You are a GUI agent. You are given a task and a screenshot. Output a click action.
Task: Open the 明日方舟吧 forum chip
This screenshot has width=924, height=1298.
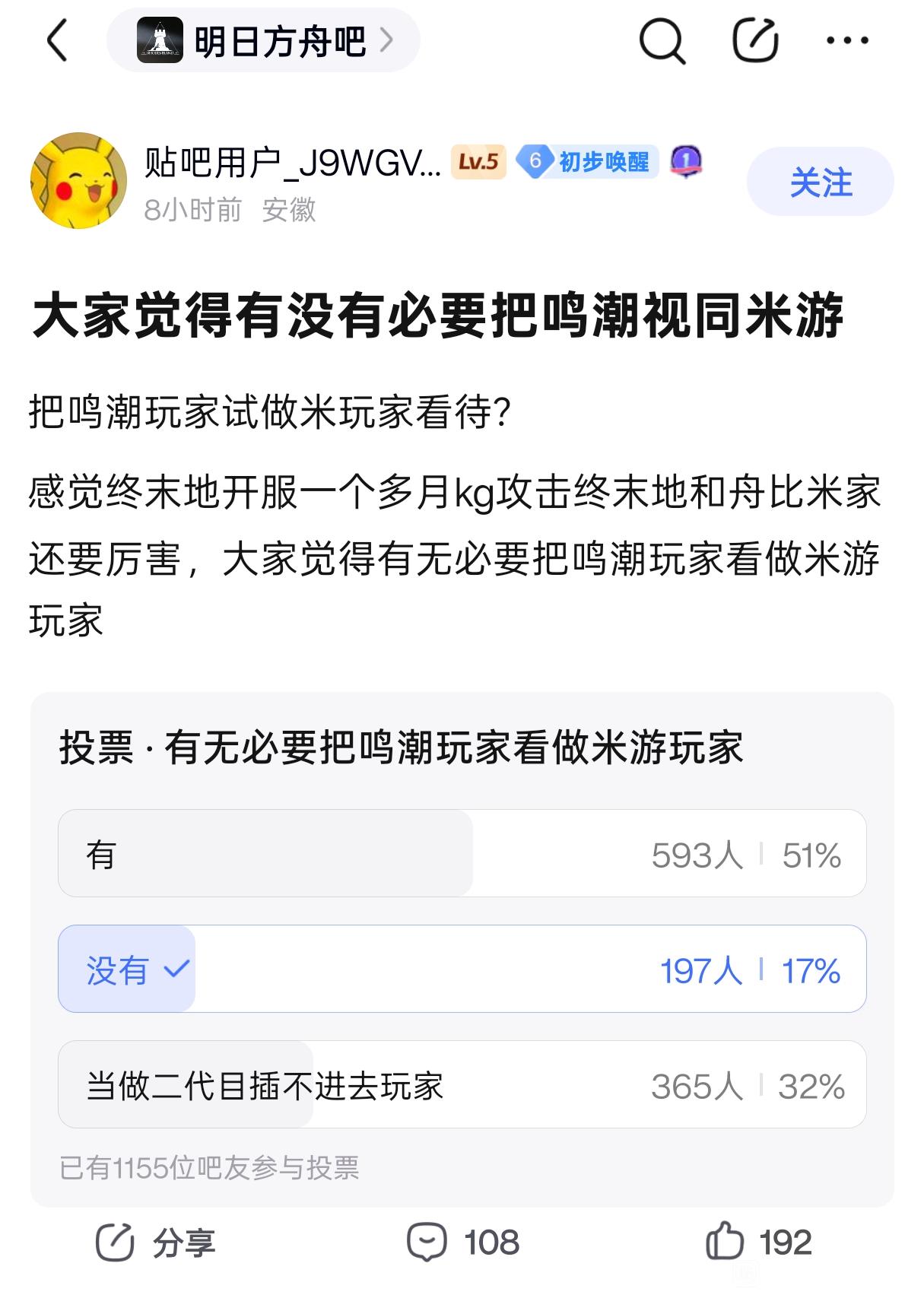(x=264, y=40)
